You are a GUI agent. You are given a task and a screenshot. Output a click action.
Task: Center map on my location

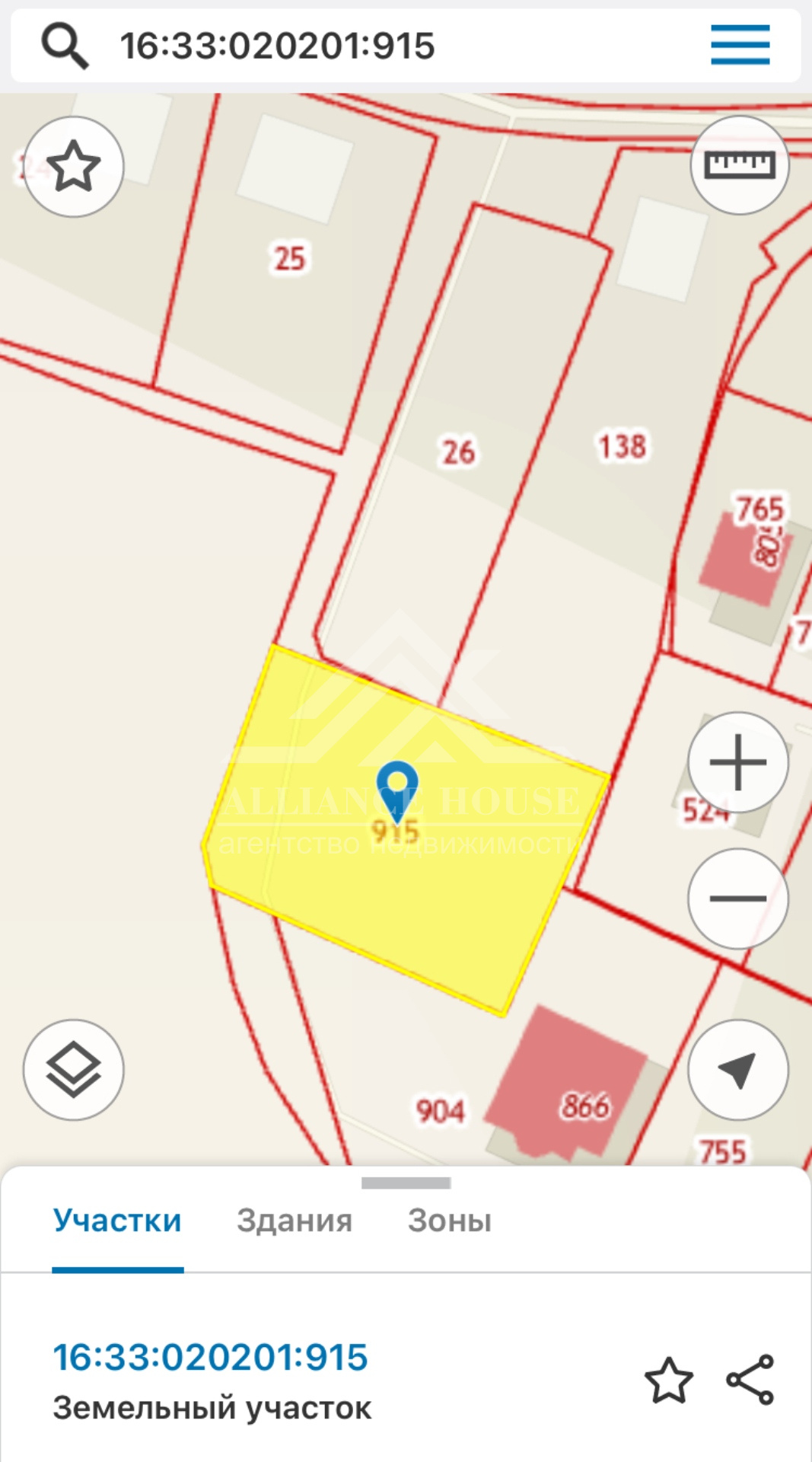pyautogui.click(x=738, y=1070)
